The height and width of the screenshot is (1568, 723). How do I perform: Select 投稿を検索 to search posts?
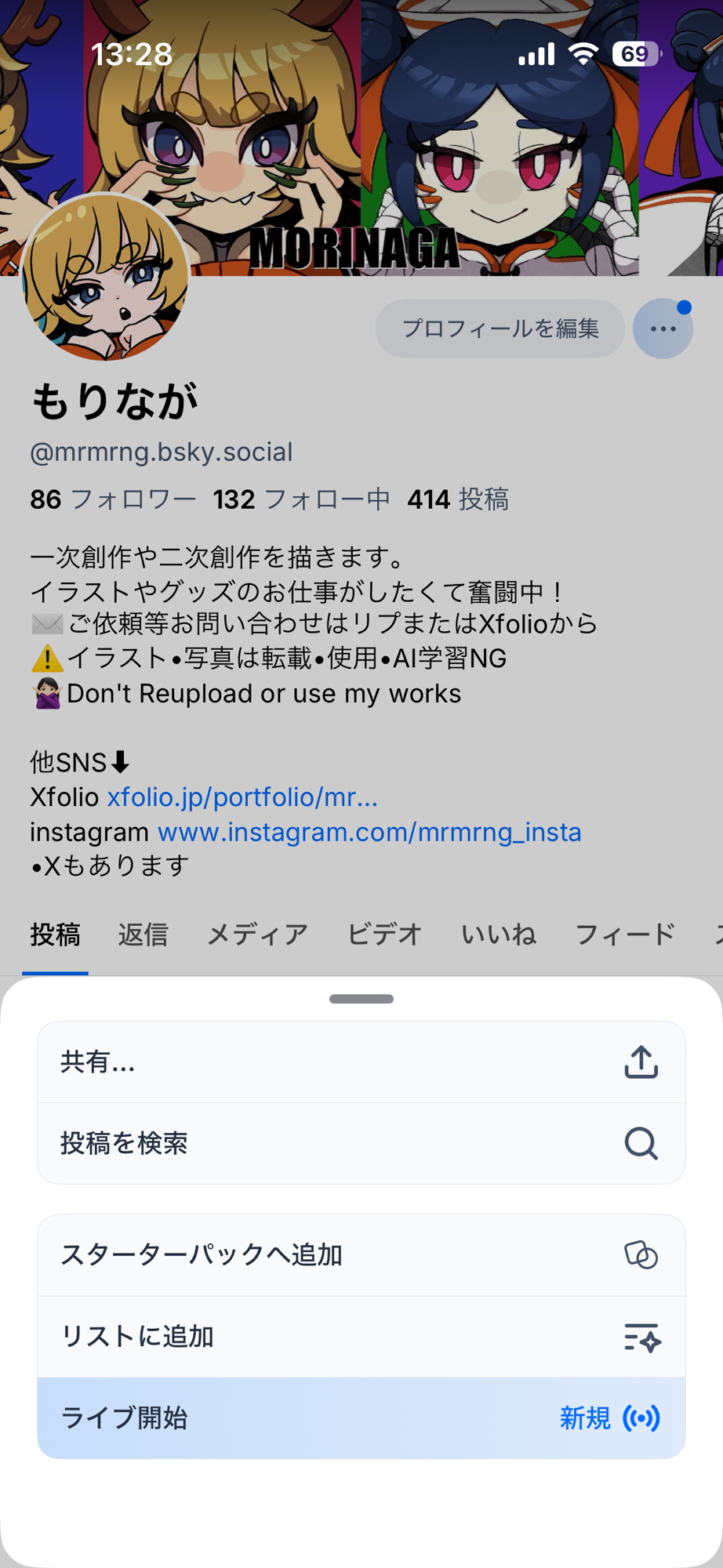361,1143
